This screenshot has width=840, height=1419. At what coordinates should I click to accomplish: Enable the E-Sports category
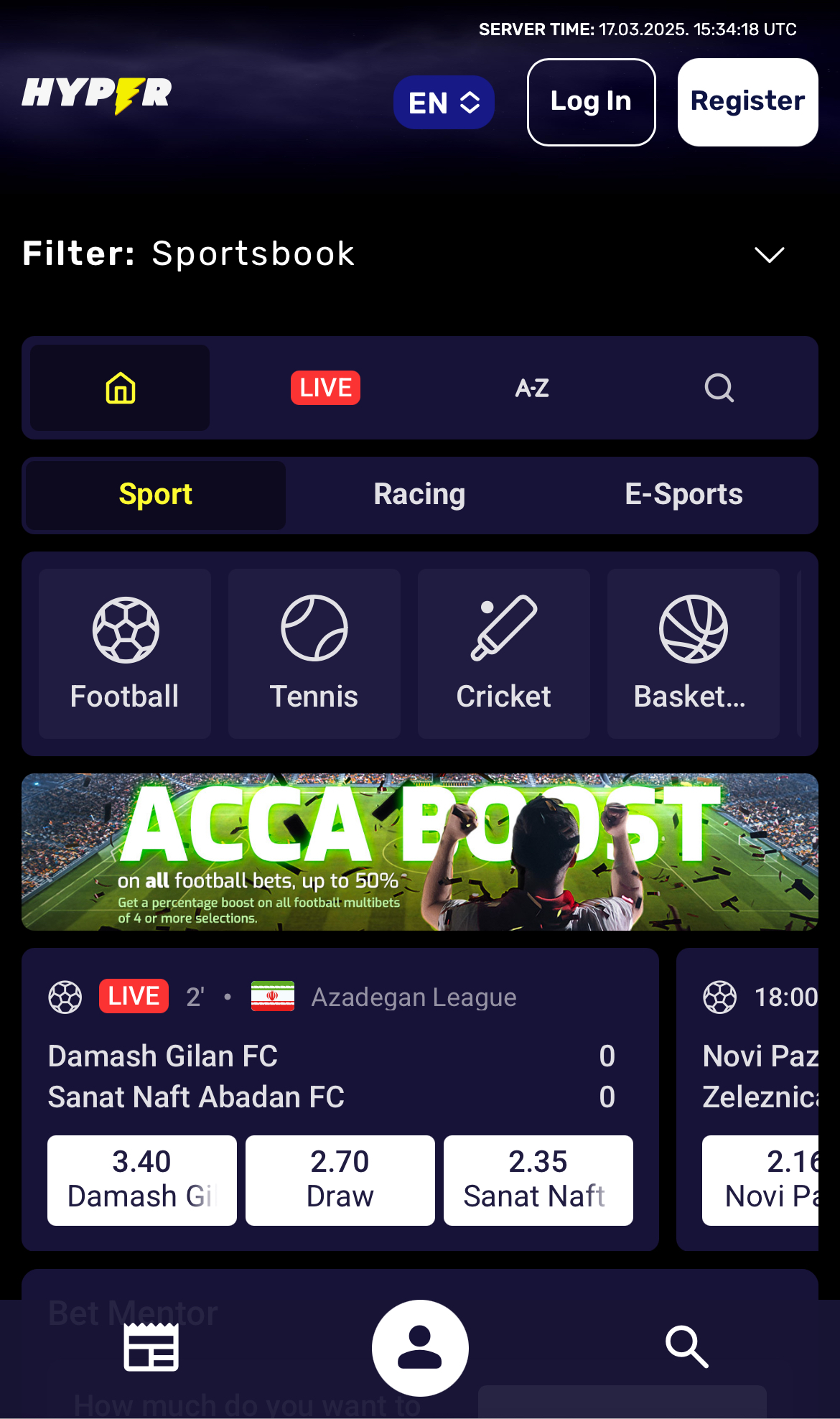(x=683, y=495)
